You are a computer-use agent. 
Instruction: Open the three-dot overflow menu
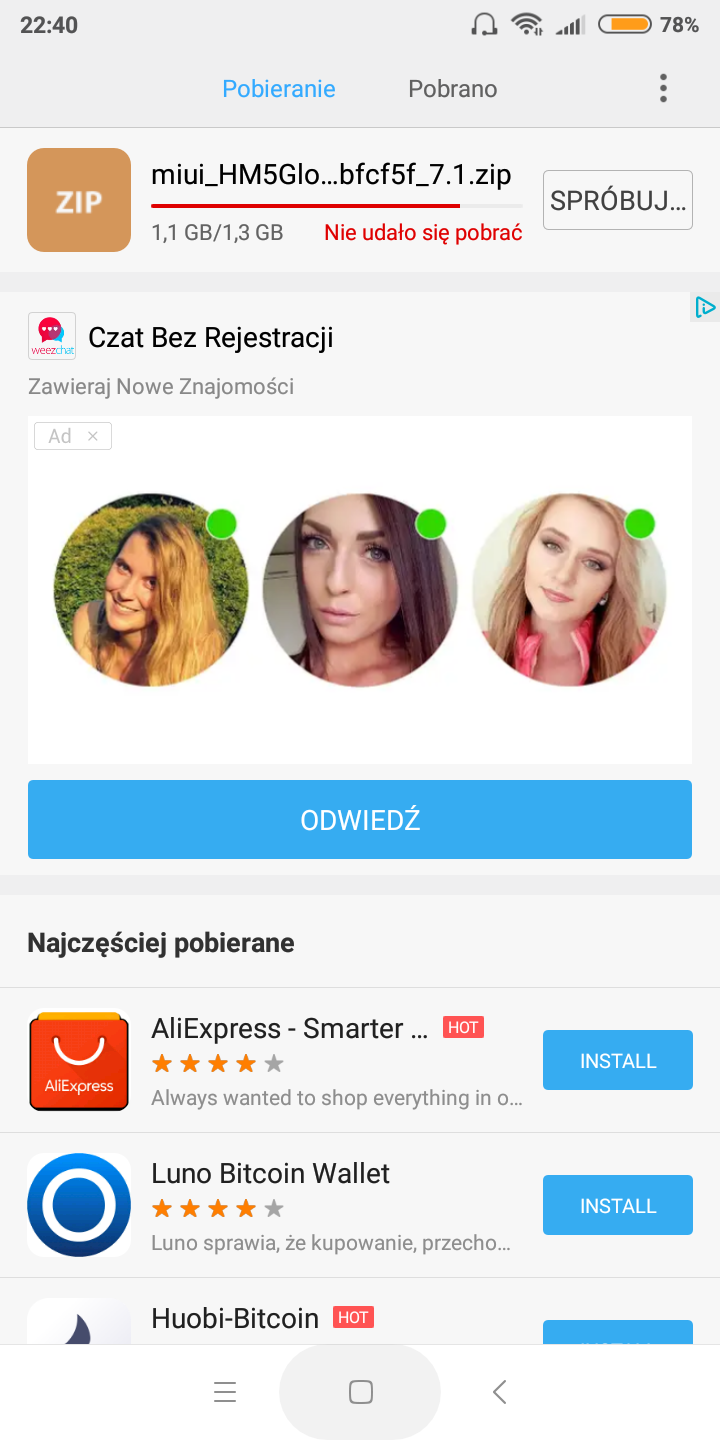[663, 89]
